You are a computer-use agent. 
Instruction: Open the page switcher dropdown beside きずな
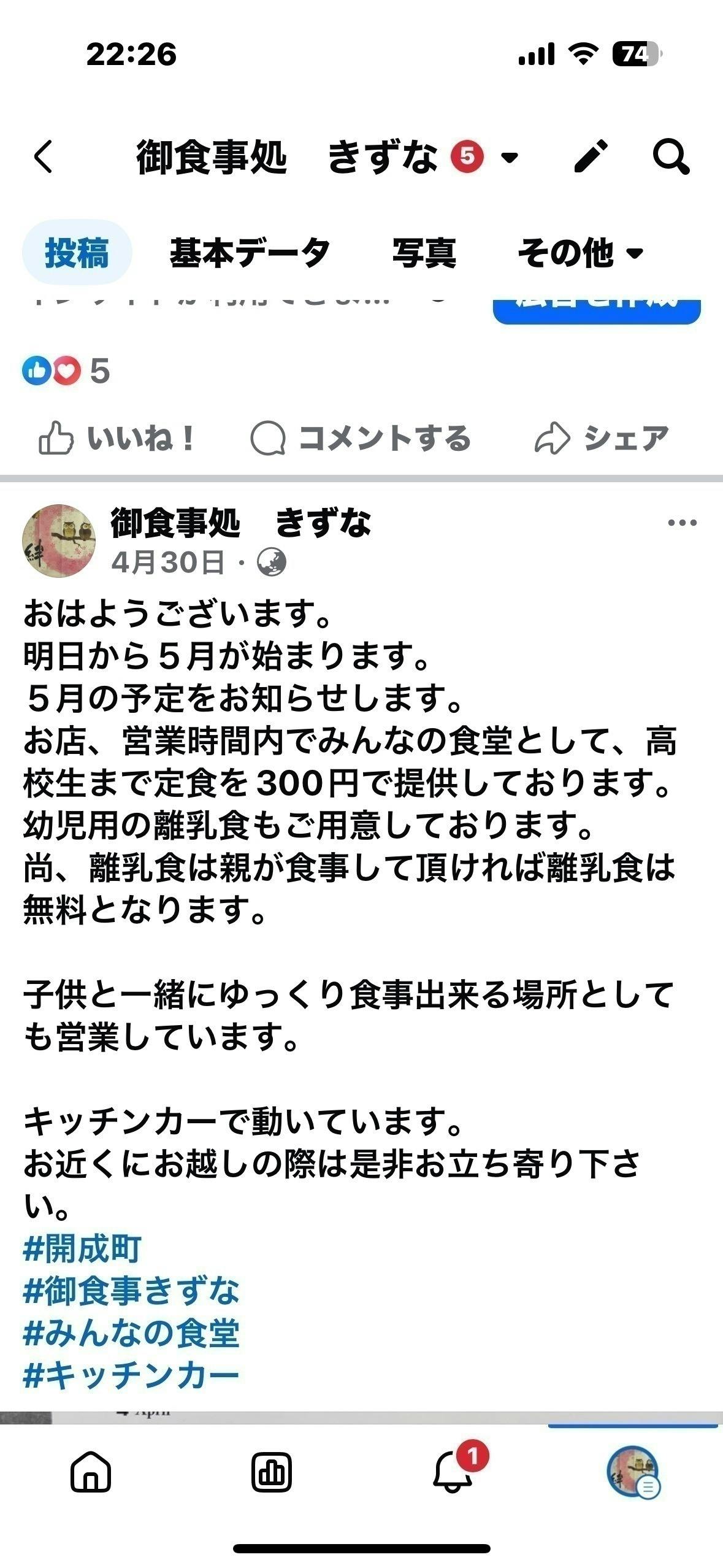(x=510, y=158)
